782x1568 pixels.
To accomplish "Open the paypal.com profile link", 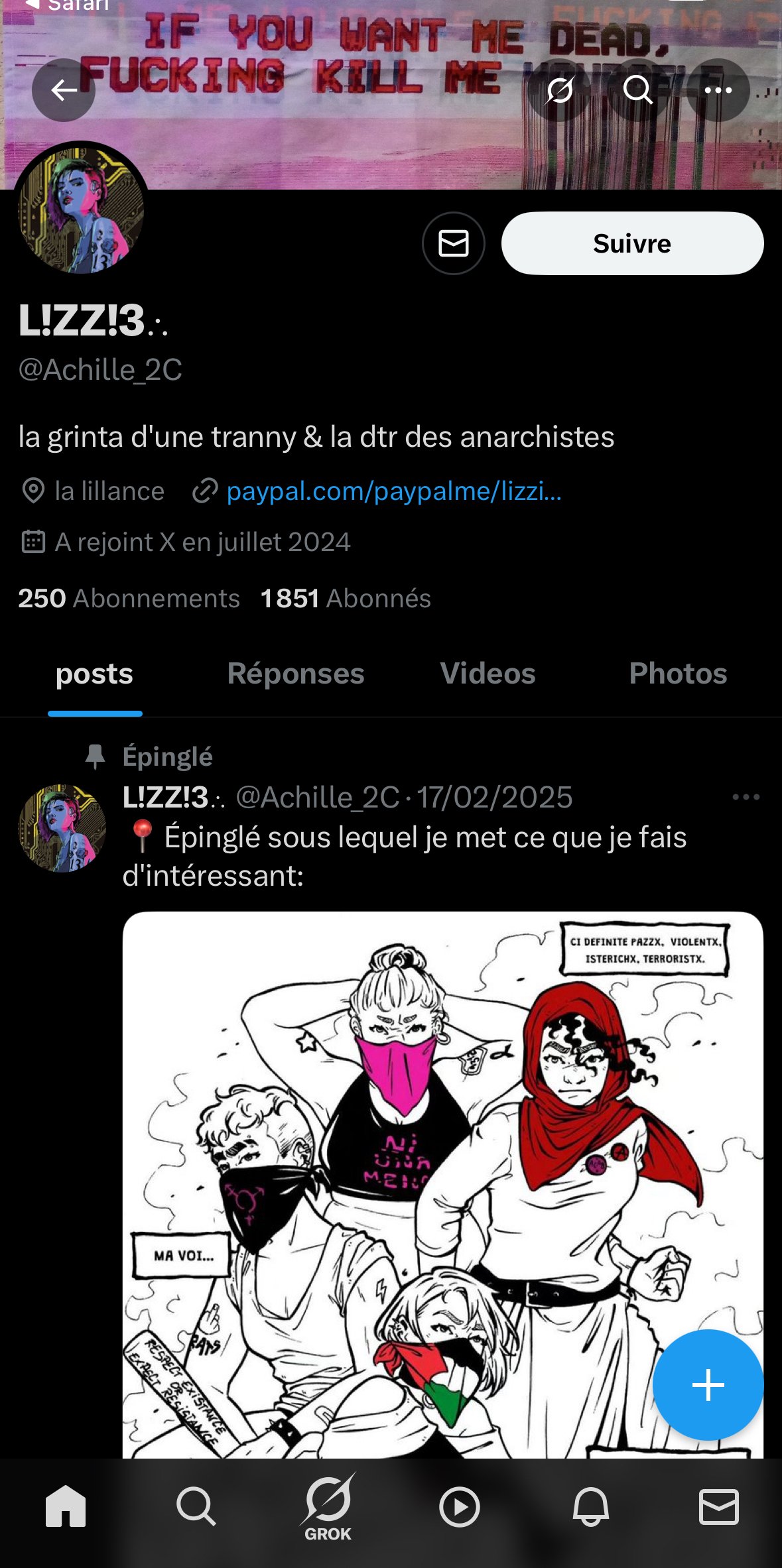I will (394, 491).
